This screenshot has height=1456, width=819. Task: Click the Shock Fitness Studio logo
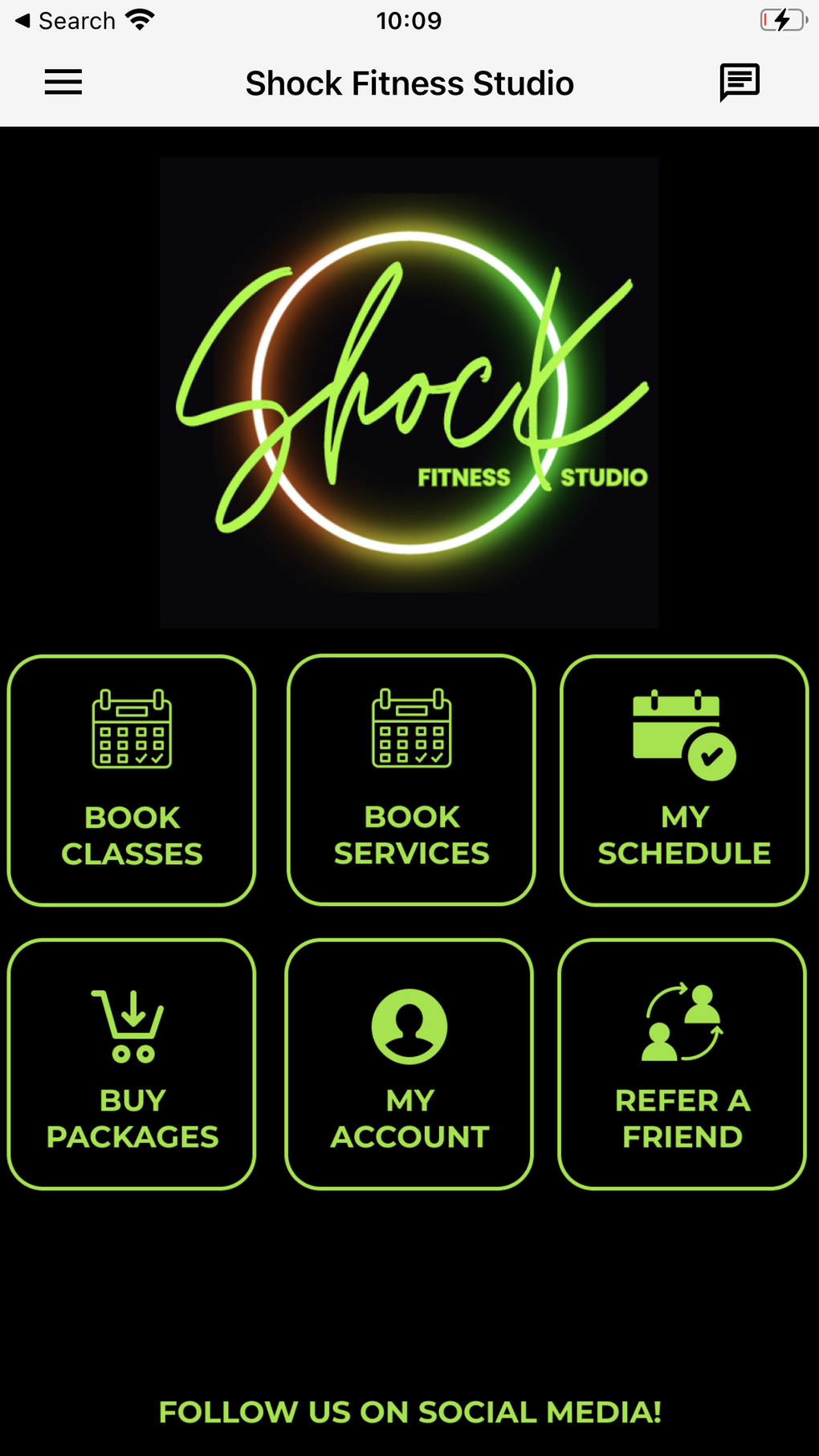(409, 392)
